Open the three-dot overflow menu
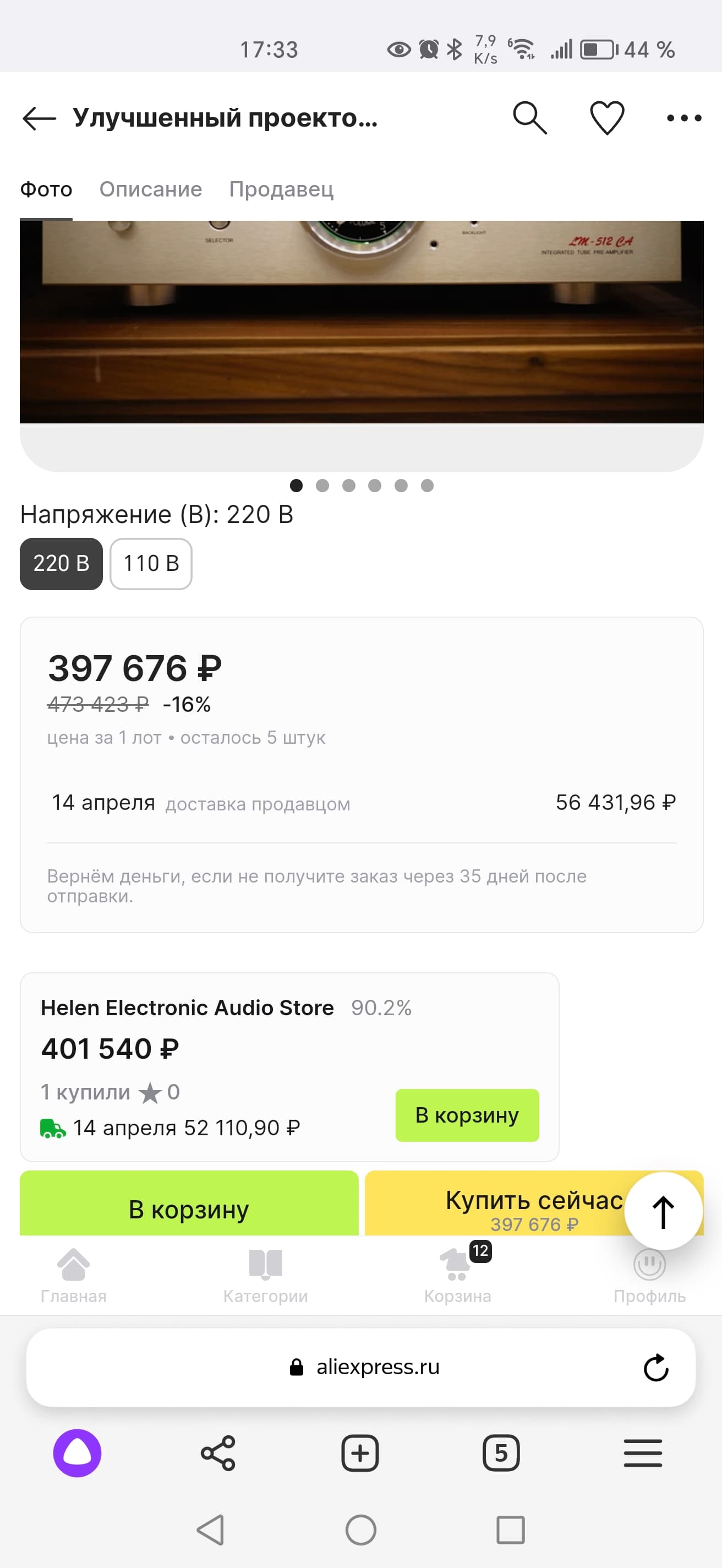Screen dimensions: 722x1568 coord(684,117)
